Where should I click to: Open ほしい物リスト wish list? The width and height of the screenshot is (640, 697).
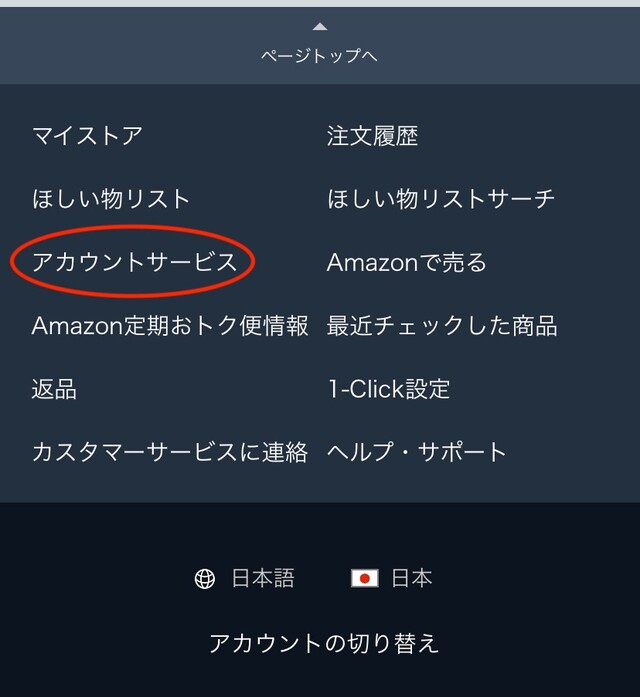110,198
